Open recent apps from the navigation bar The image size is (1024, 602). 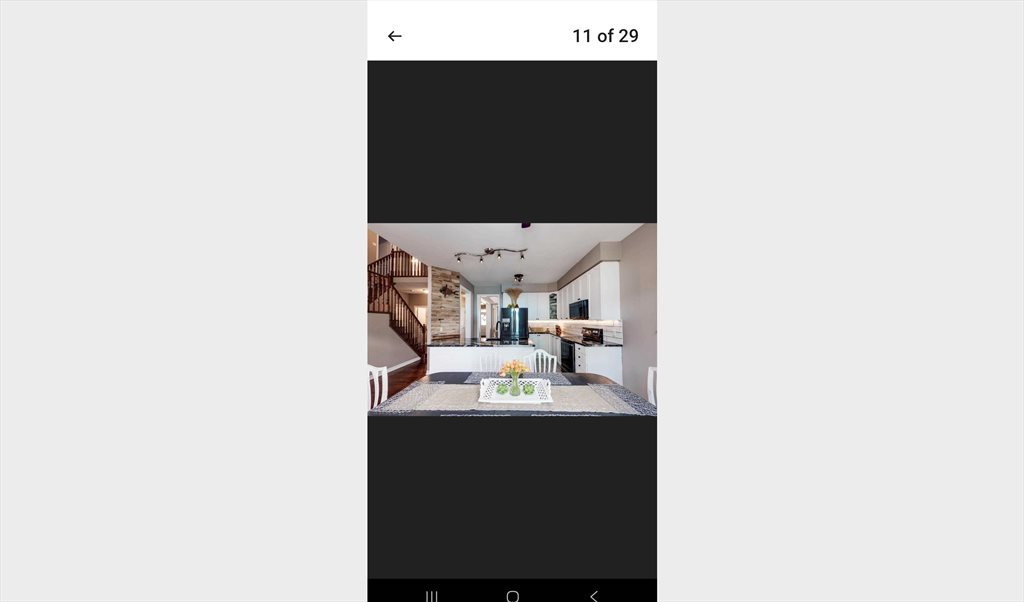[431, 596]
